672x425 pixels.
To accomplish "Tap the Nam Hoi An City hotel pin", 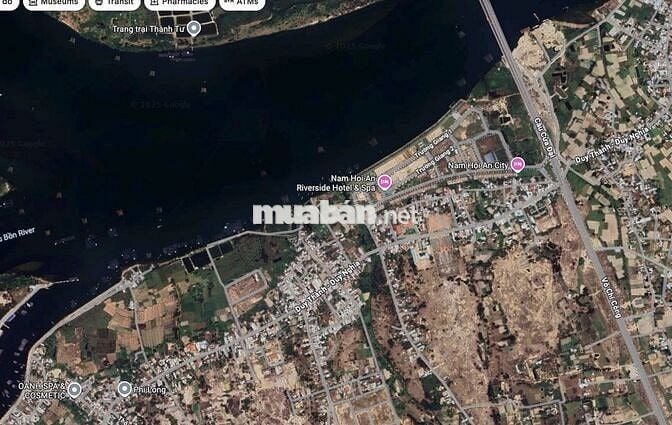I will pyautogui.click(x=517, y=165).
